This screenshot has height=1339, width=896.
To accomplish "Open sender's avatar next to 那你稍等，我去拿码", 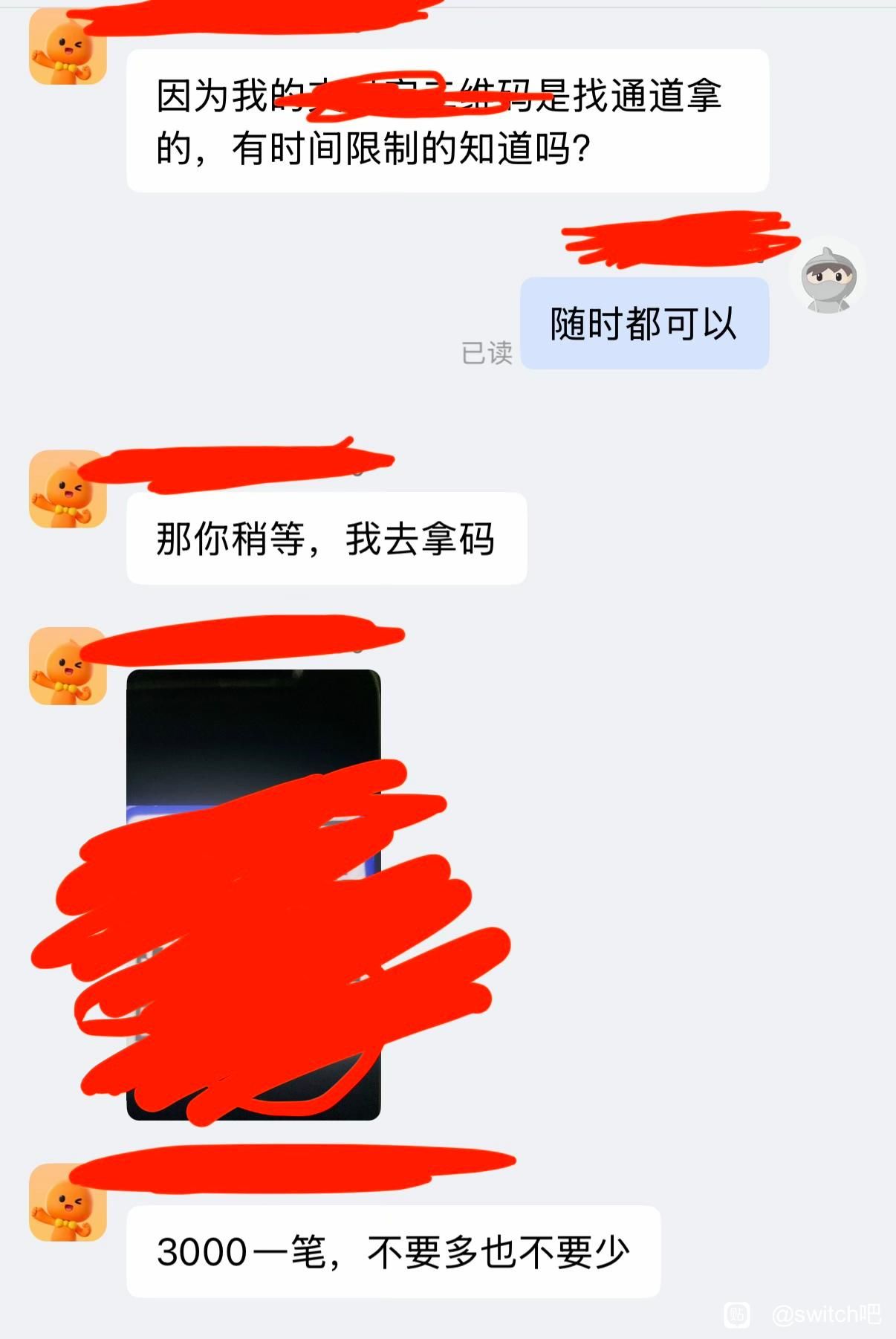I will coord(68,489).
